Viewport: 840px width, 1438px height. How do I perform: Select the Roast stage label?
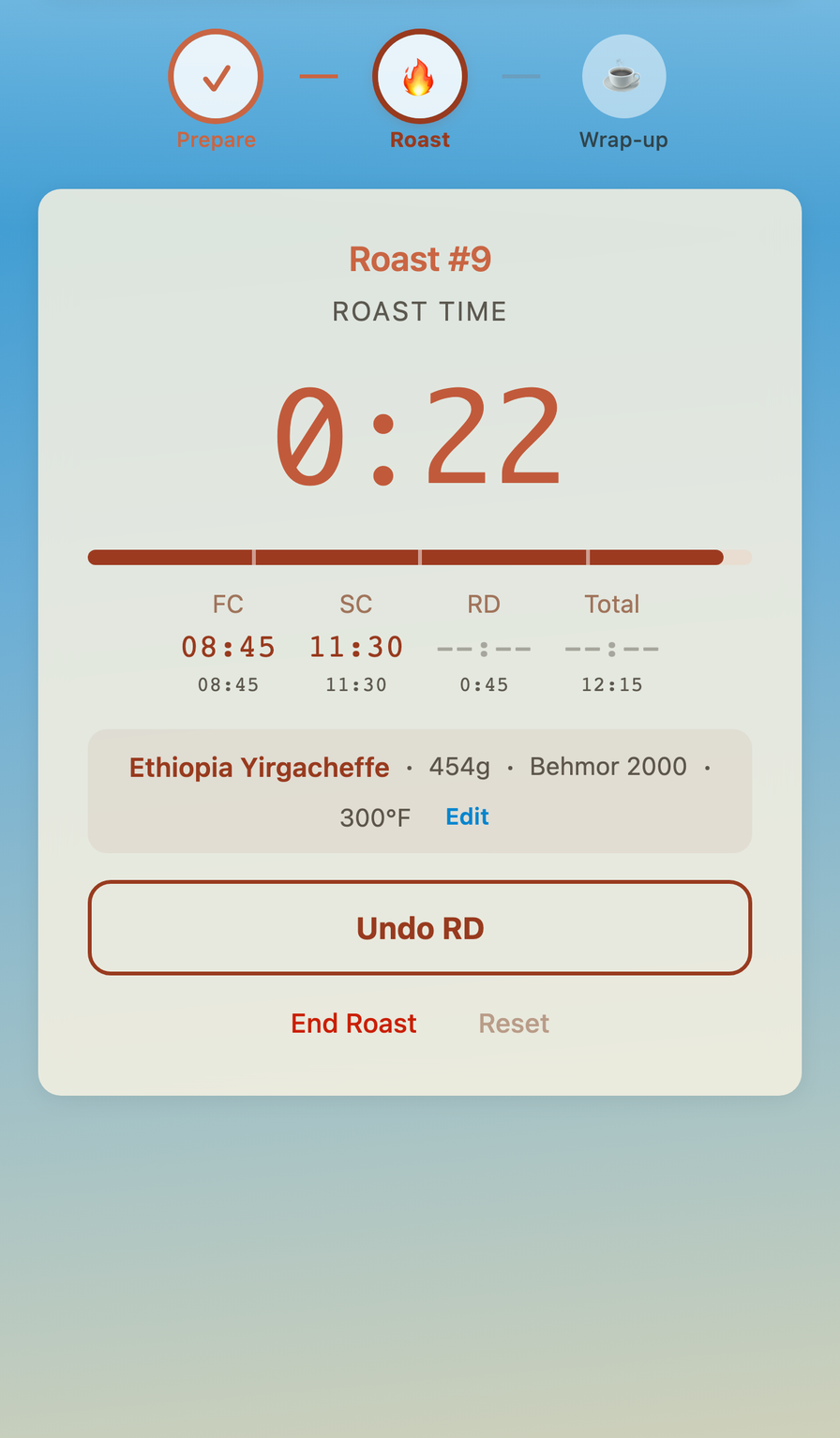tap(419, 139)
